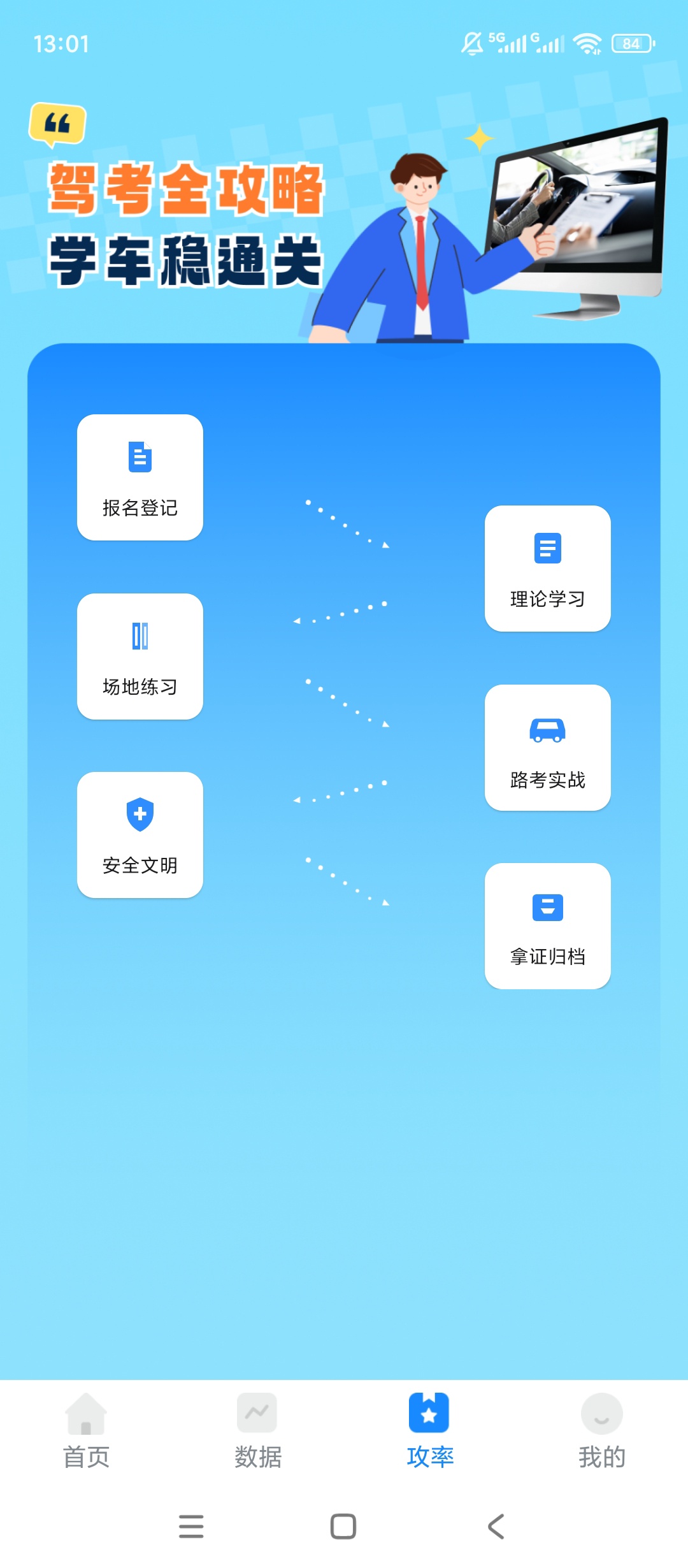Tap the 安全文明 card

click(x=140, y=835)
